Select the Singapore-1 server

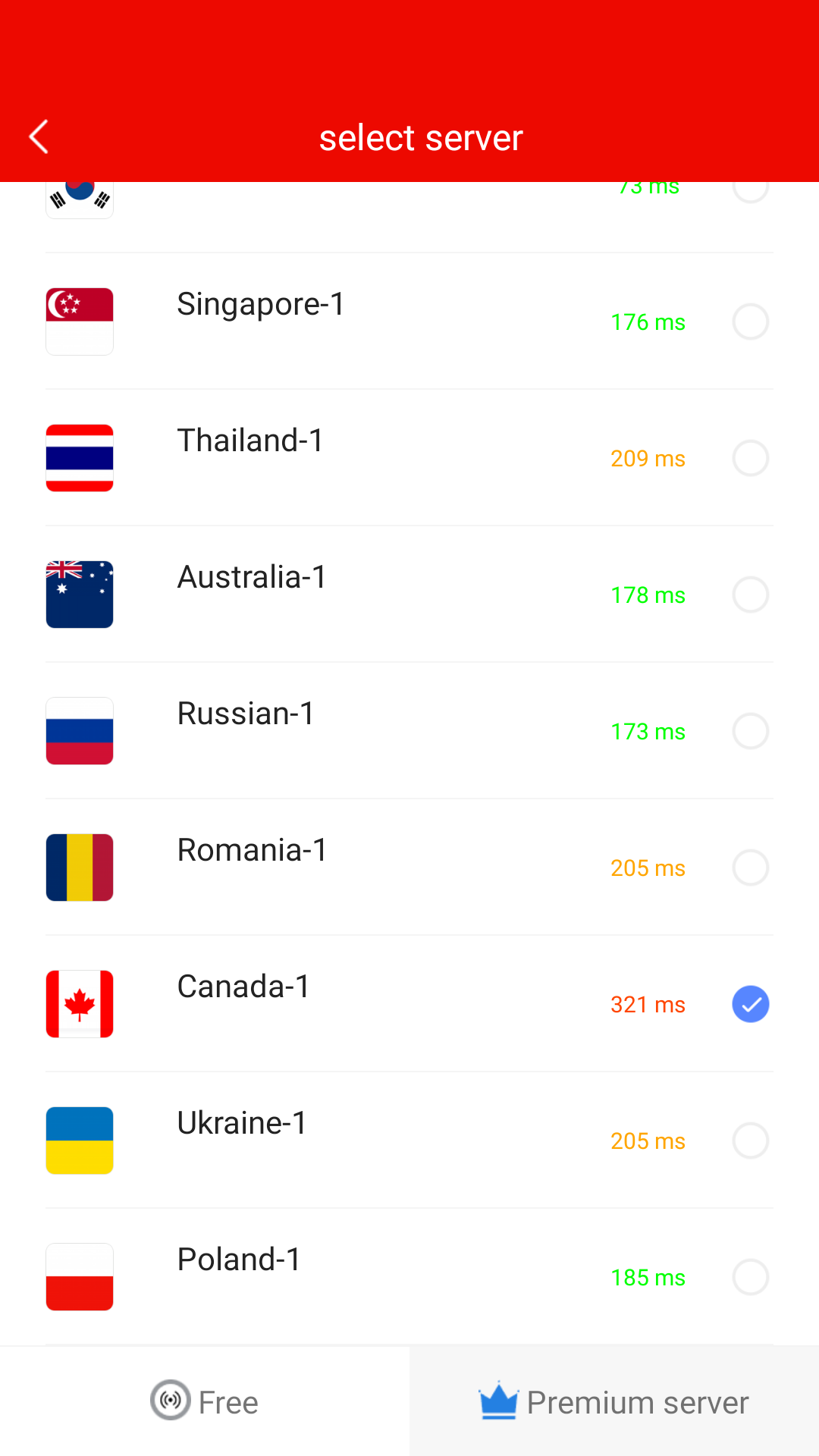coord(409,322)
